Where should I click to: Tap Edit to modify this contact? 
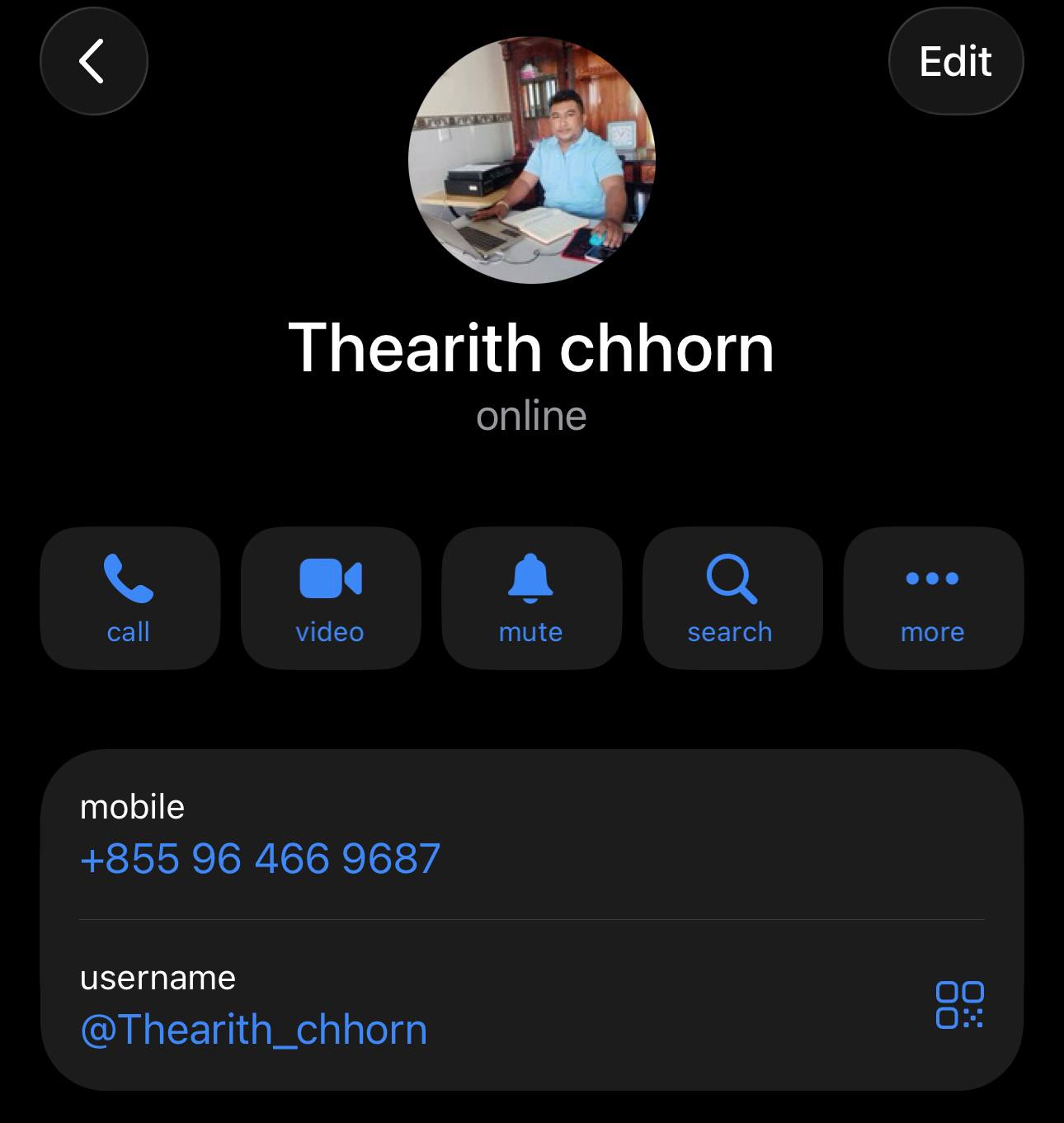955,61
